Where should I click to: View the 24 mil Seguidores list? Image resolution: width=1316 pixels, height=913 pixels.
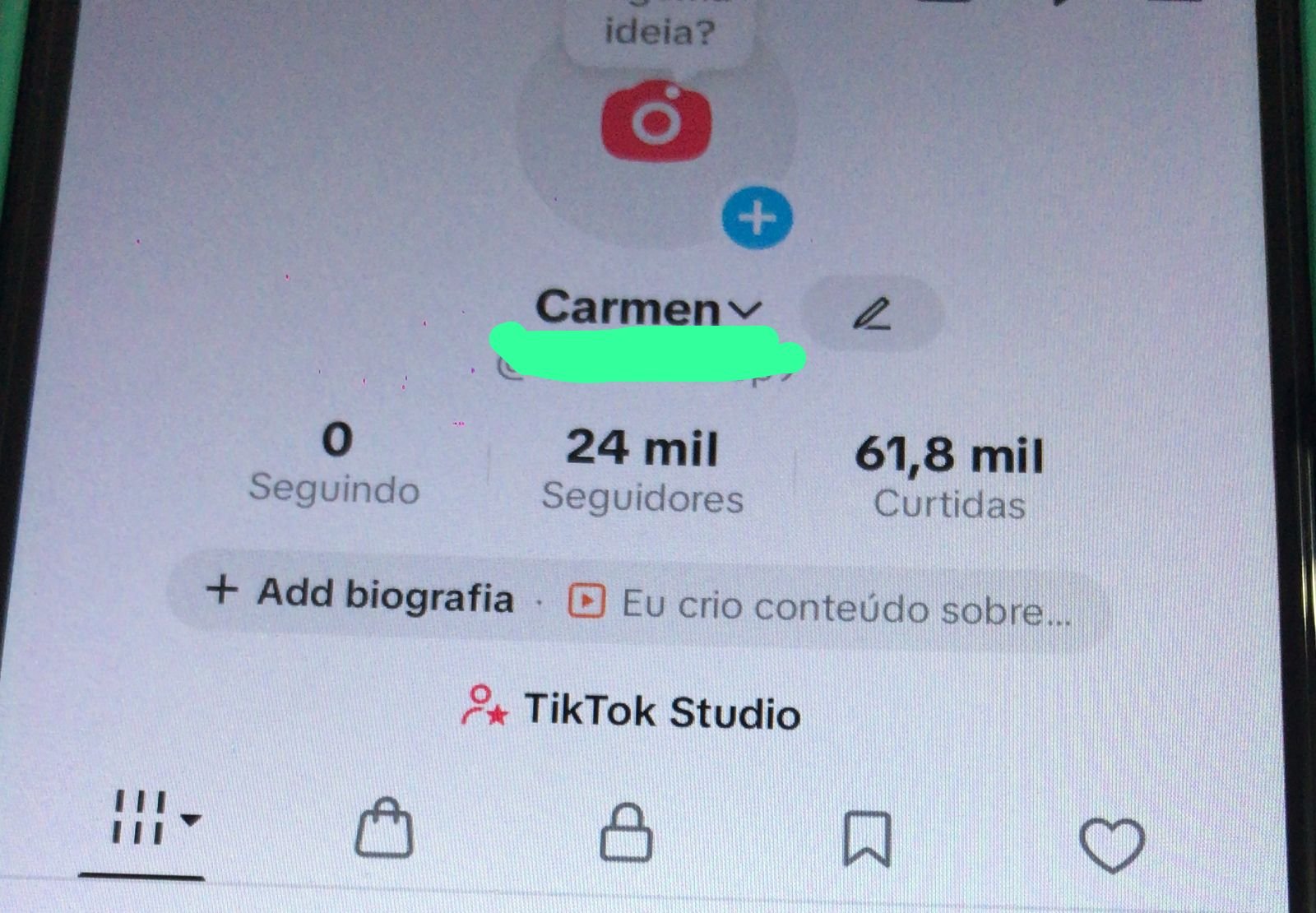pyautogui.click(x=642, y=472)
